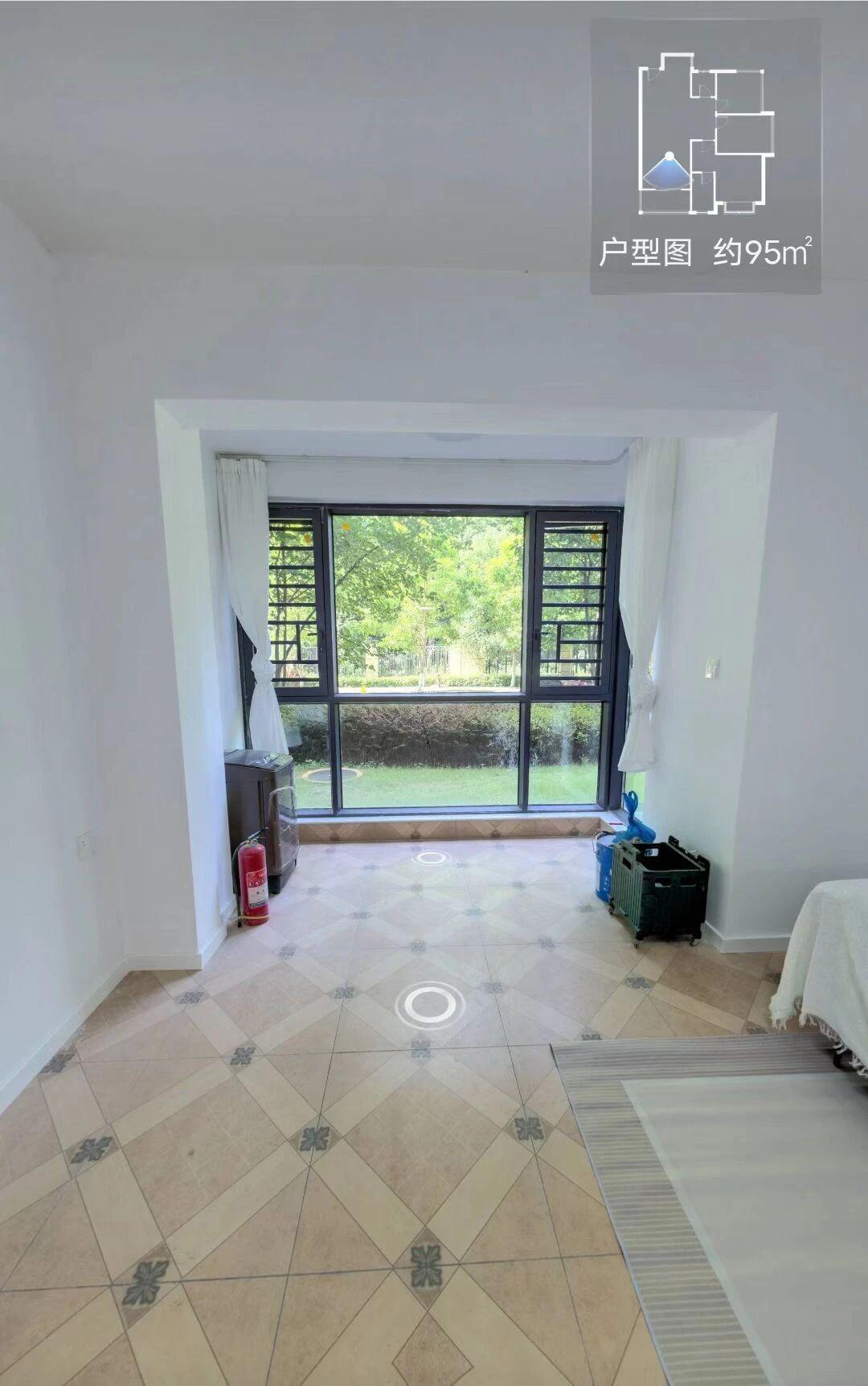Screen dimensions: 868x1386
Task: Jump to the large ring hotspot mid-floor
Action: pyautogui.click(x=430, y=1005)
